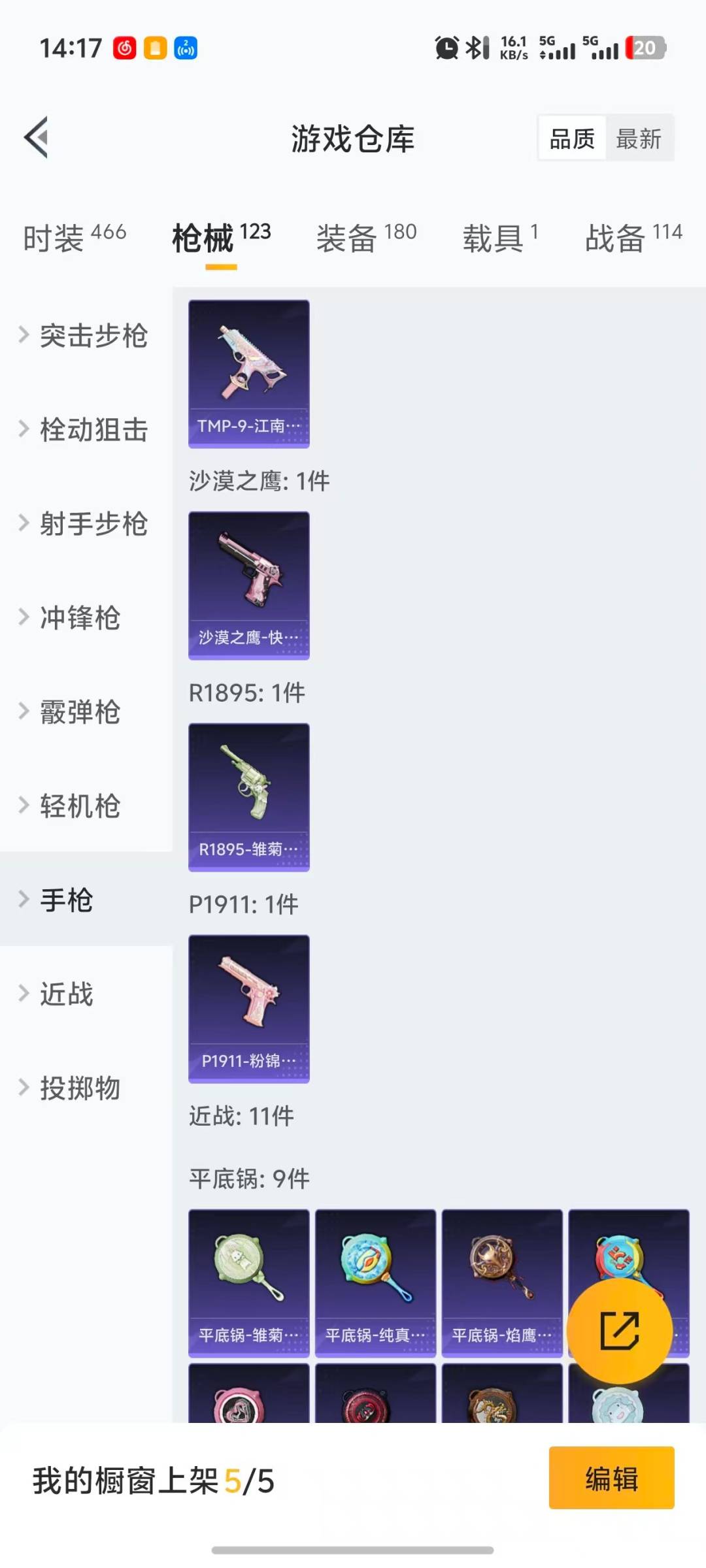Select the 品质 sorting option
This screenshot has width=706, height=1568.
[571, 139]
